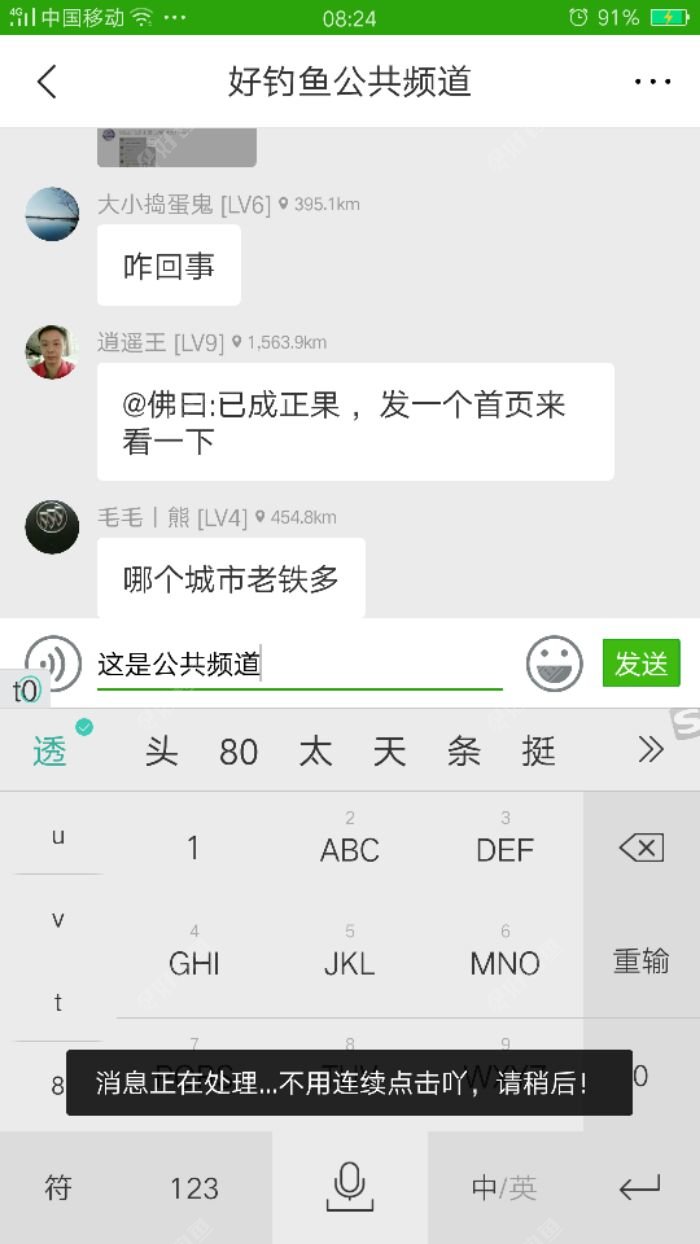Switch keyboard language with 中/英
Viewport: 700px width, 1244px height.
coord(504,1187)
